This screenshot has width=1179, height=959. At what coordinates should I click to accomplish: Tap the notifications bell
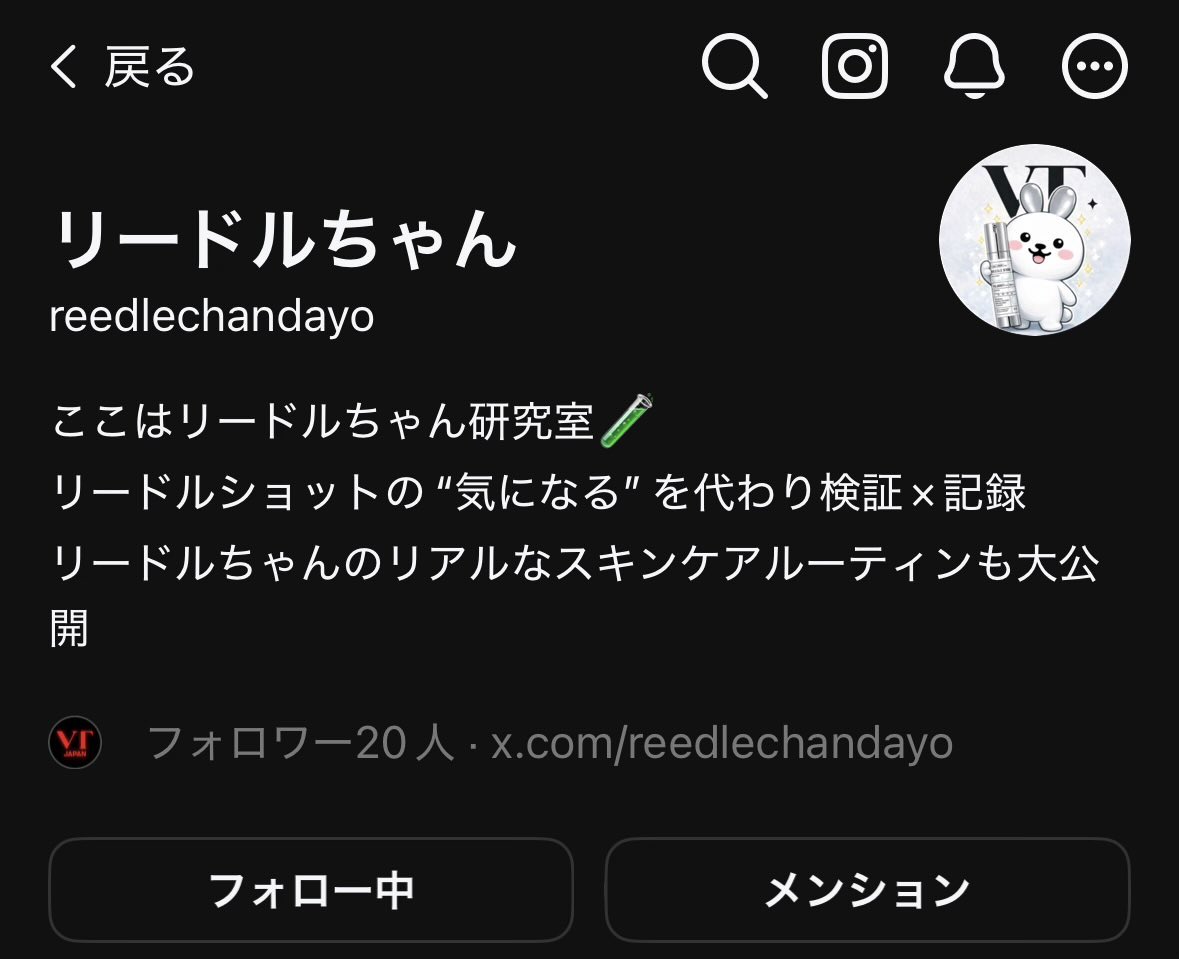pos(974,67)
